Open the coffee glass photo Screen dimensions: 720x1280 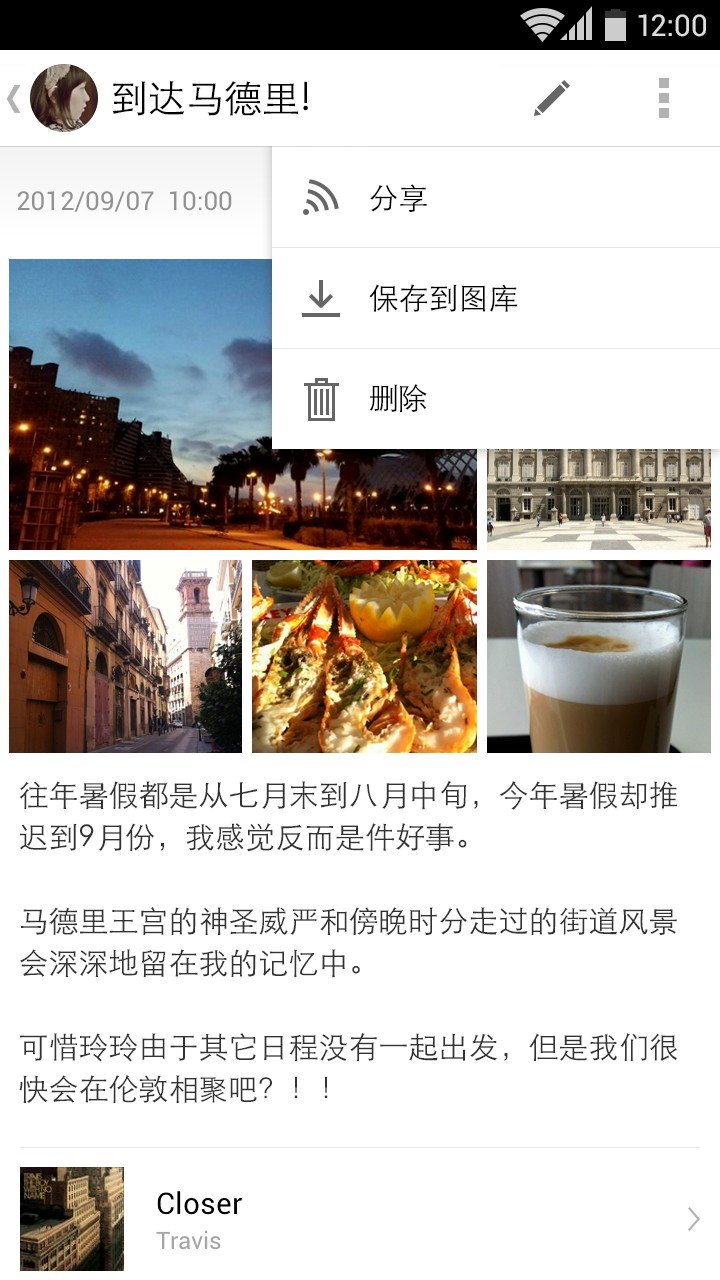[x=598, y=656]
